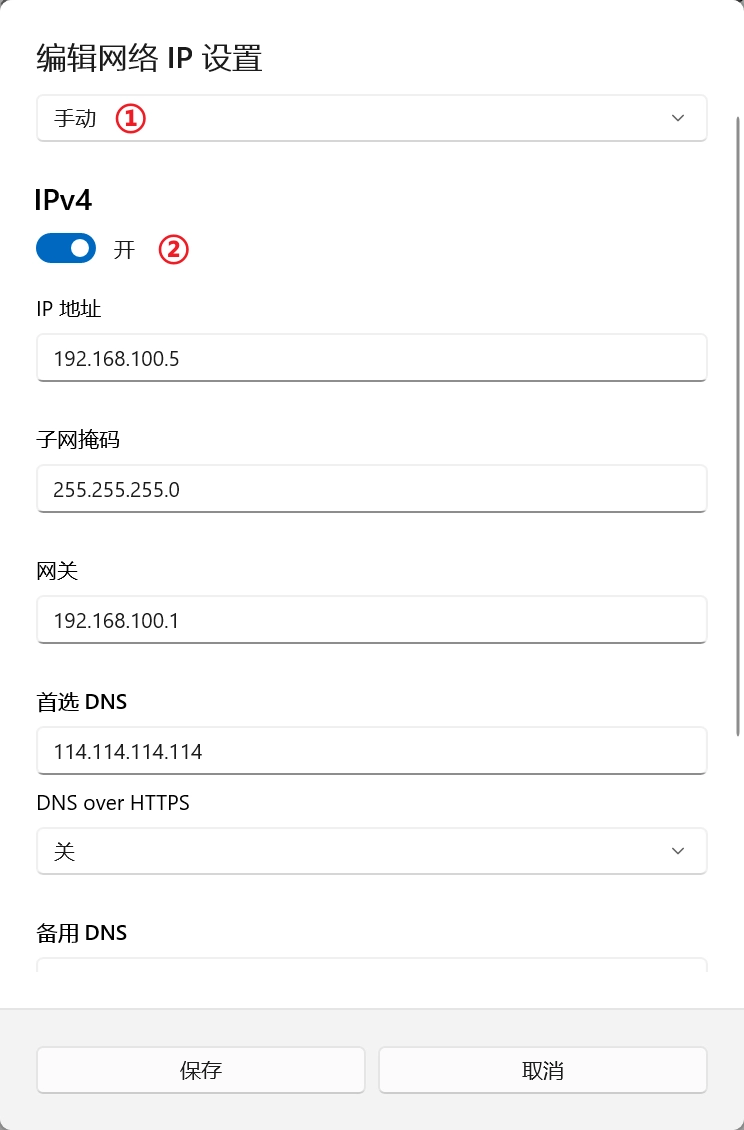Image resolution: width=744 pixels, height=1130 pixels.
Task: Focus the 网关 gateway input
Action: (x=372, y=620)
